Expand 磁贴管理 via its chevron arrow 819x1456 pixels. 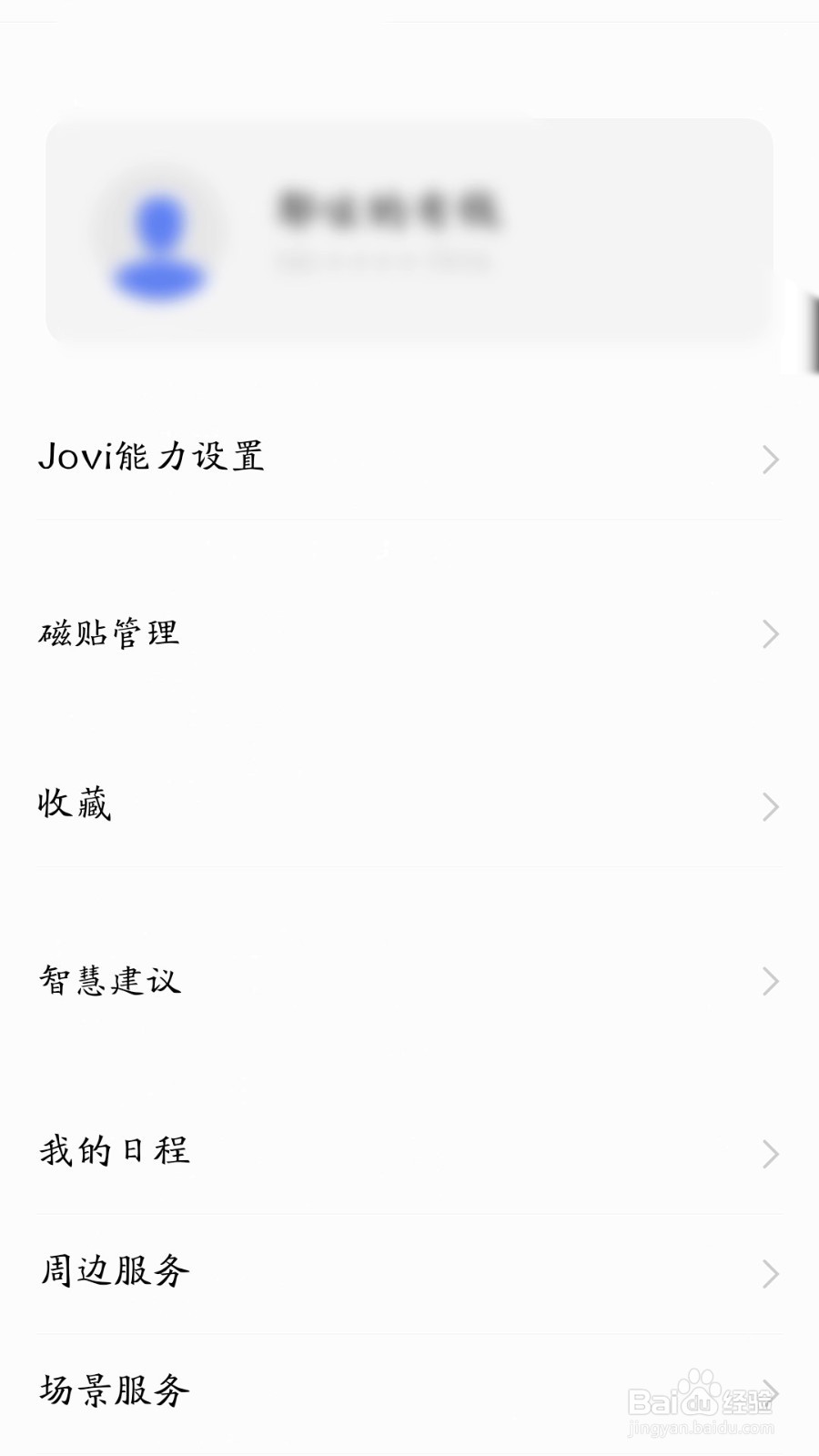pyautogui.click(x=769, y=634)
